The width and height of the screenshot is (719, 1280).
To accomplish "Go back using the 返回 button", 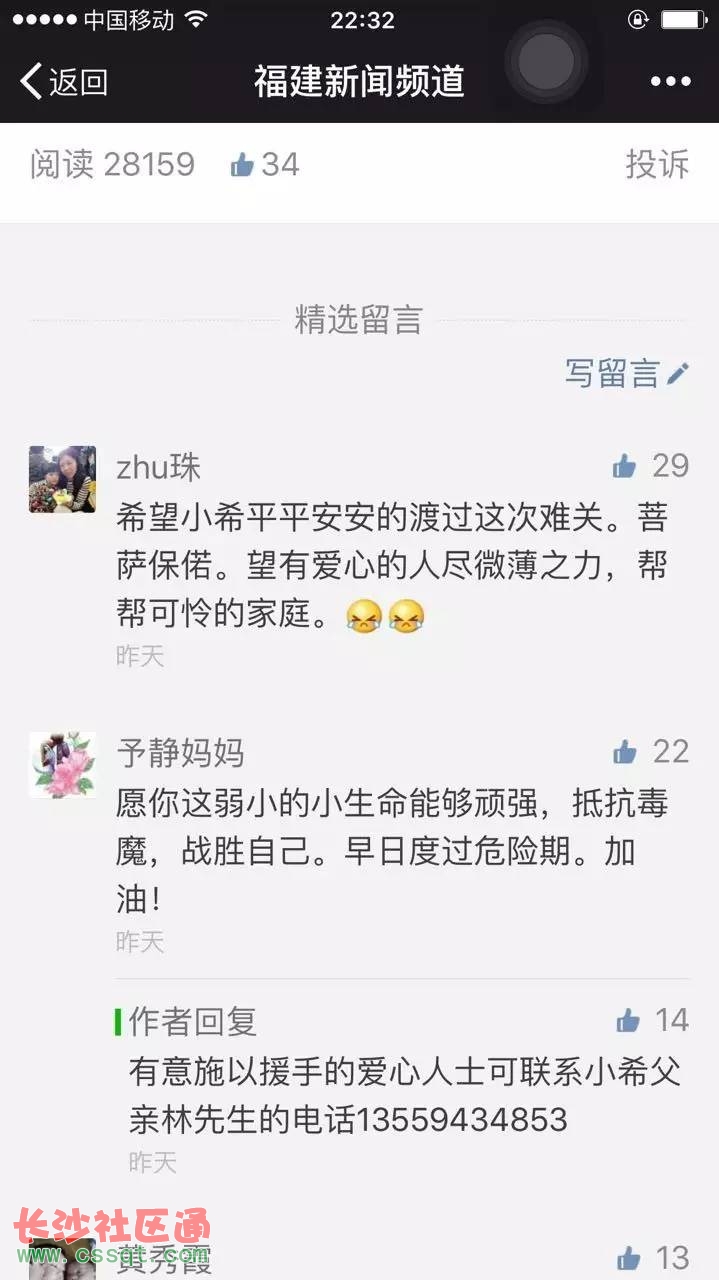I will 64,81.
